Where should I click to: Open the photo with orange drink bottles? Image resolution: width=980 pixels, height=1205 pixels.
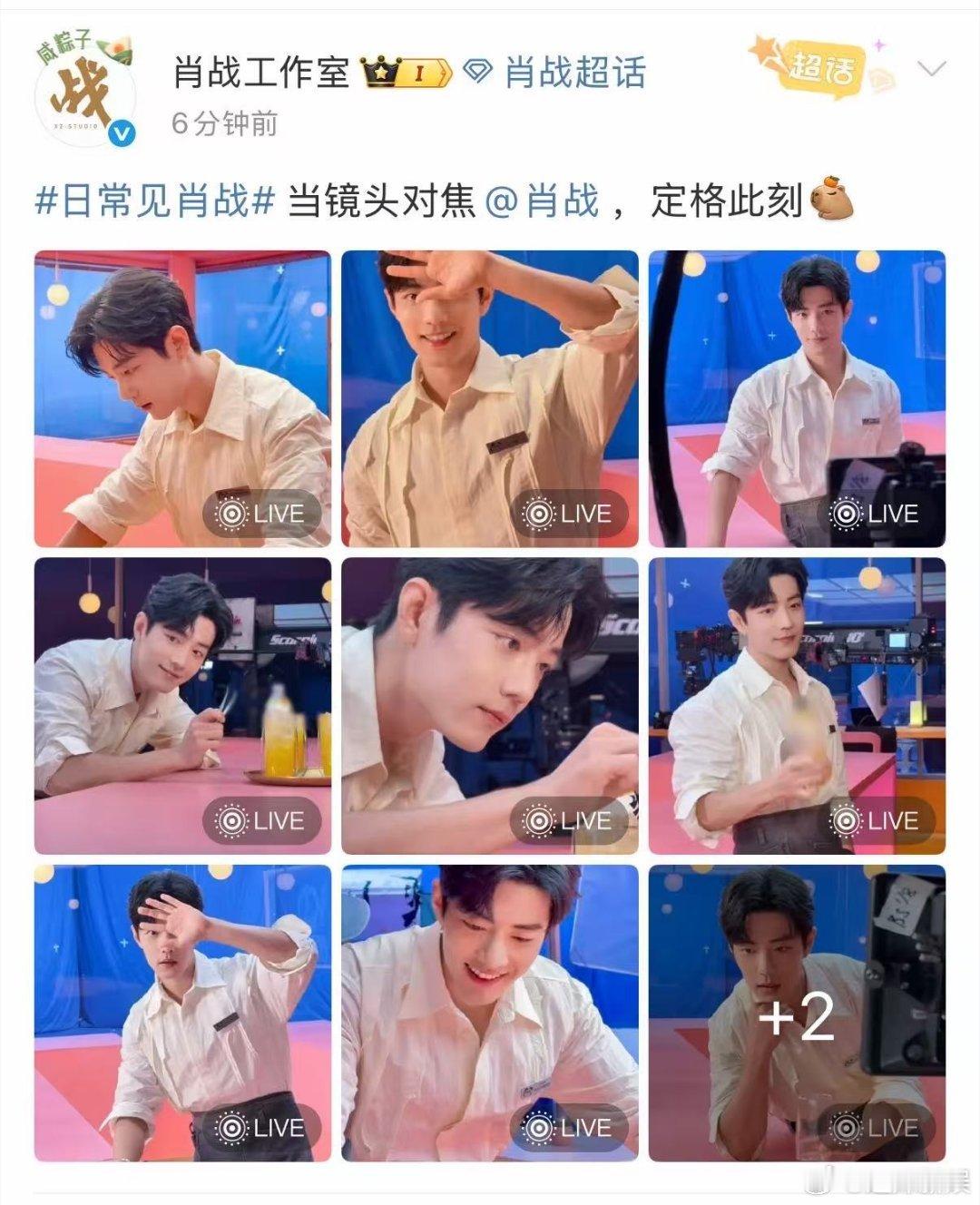181,703
